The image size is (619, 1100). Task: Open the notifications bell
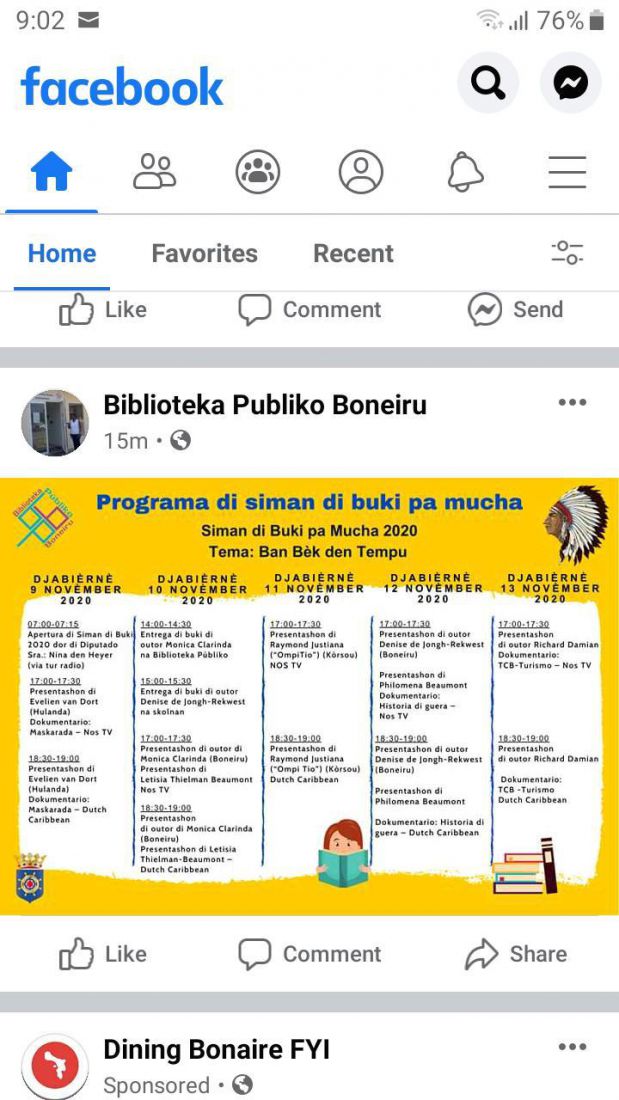[x=464, y=172]
